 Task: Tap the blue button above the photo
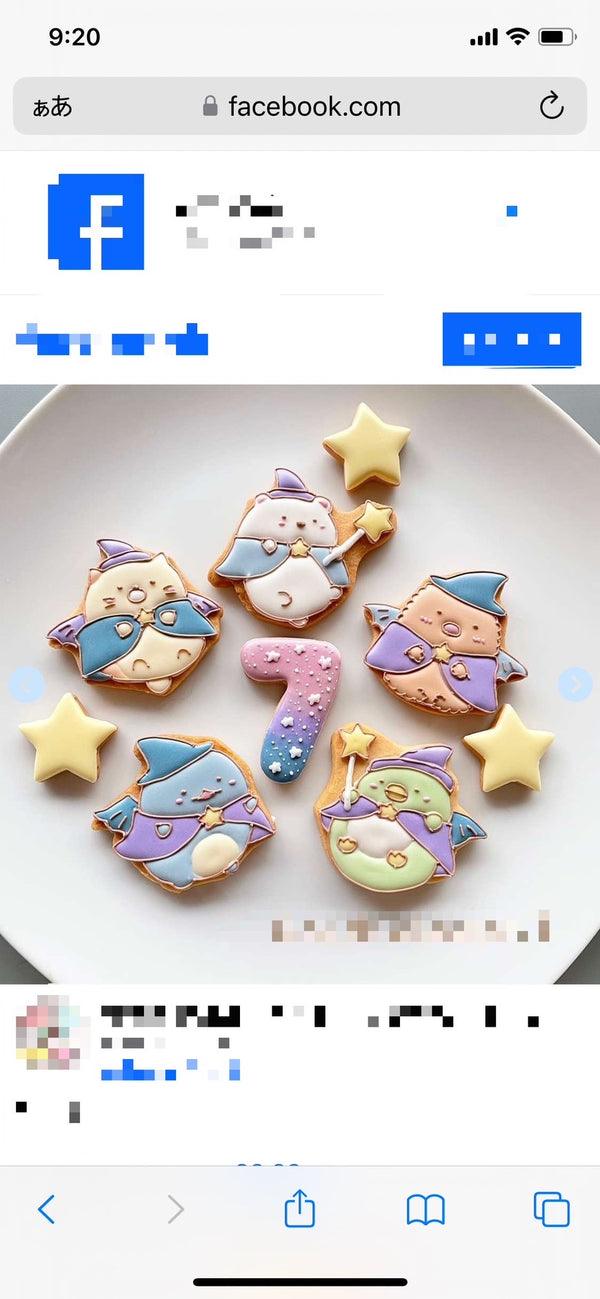pos(511,340)
